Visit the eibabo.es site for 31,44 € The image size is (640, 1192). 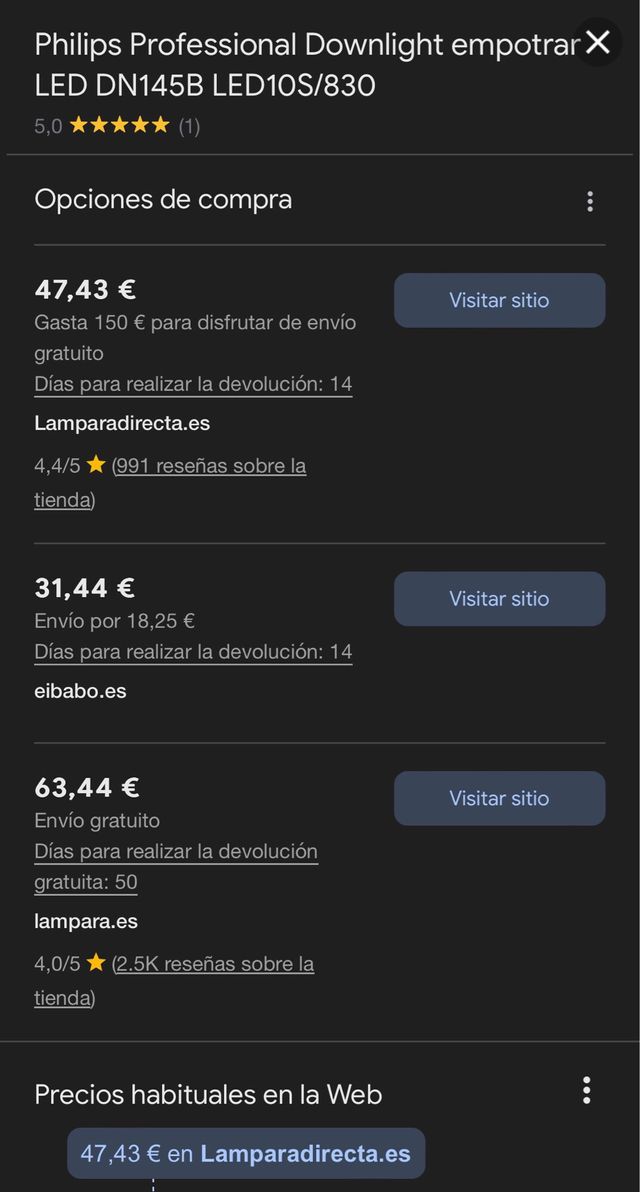[499, 599]
